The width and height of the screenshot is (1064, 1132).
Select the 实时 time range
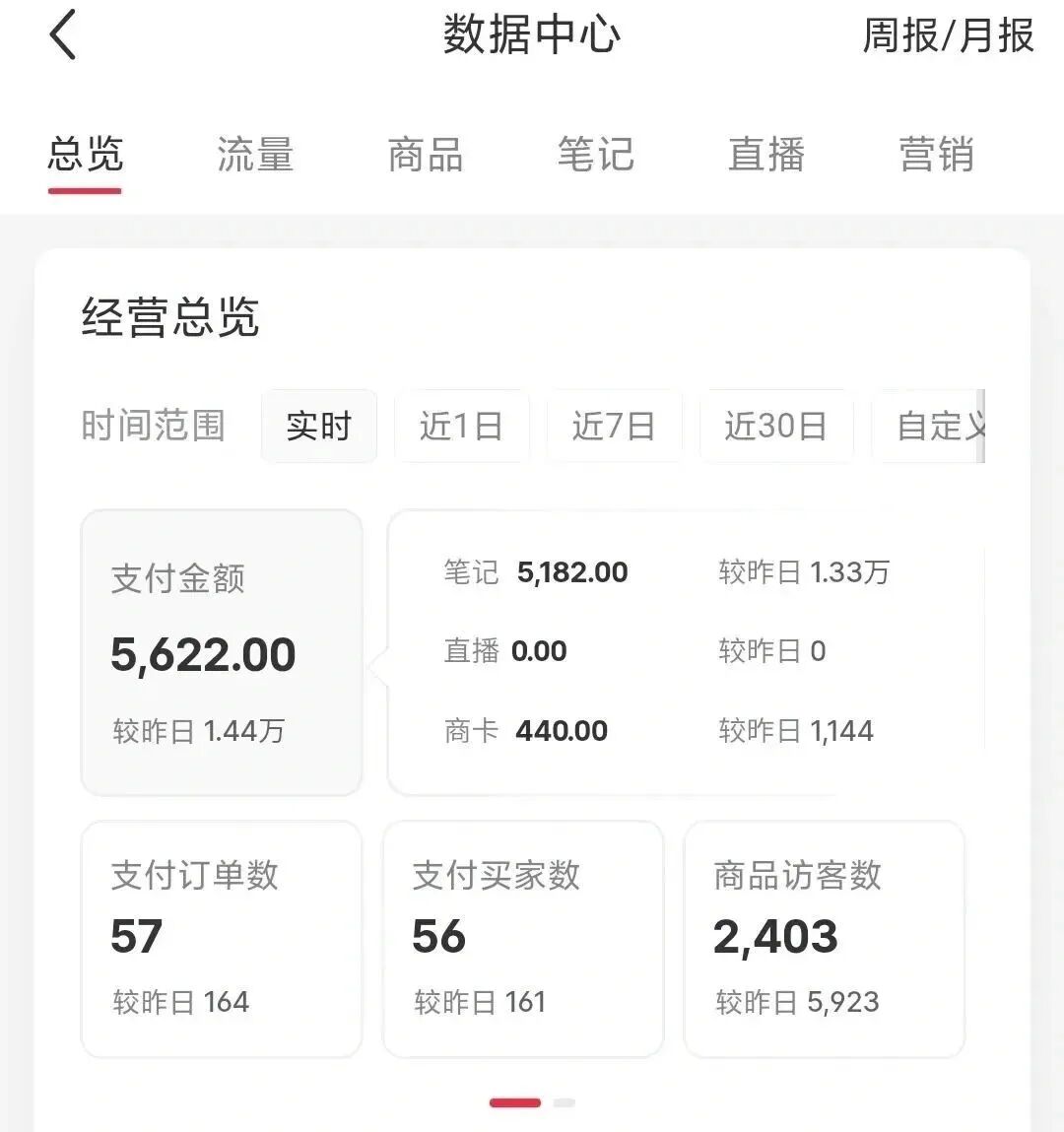click(x=318, y=427)
